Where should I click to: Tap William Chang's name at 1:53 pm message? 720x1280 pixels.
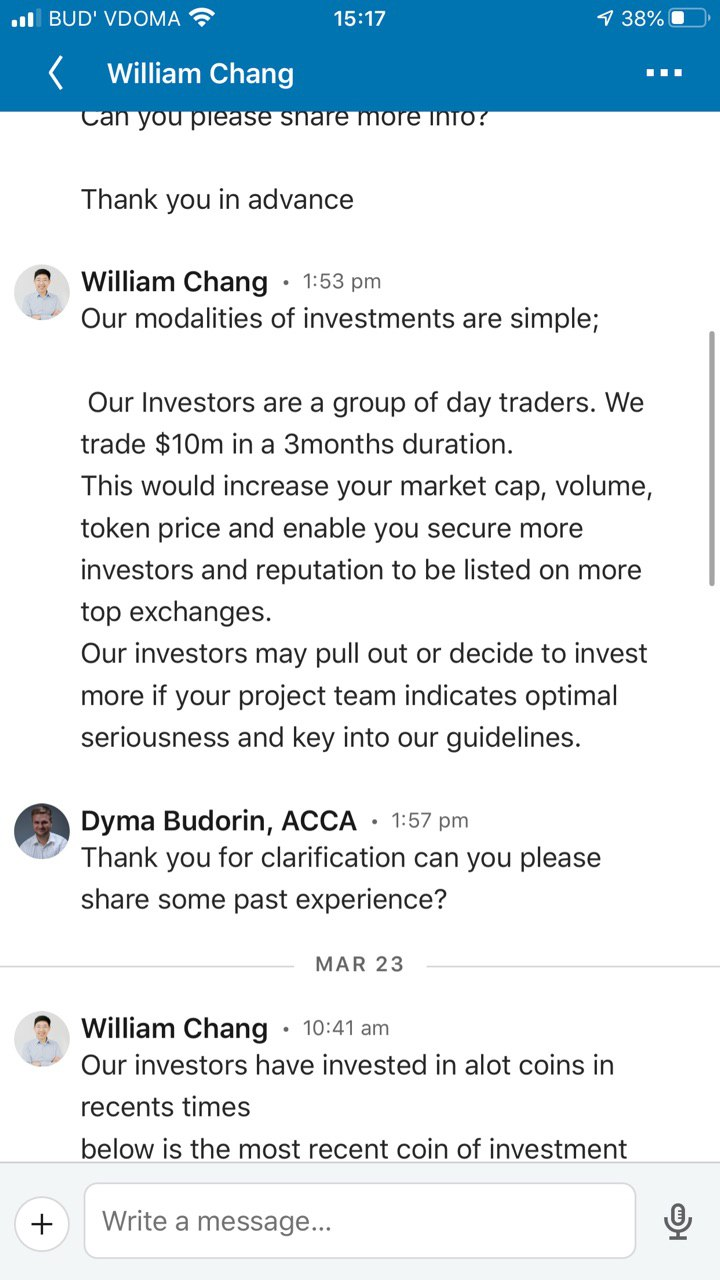(x=174, y=282)
